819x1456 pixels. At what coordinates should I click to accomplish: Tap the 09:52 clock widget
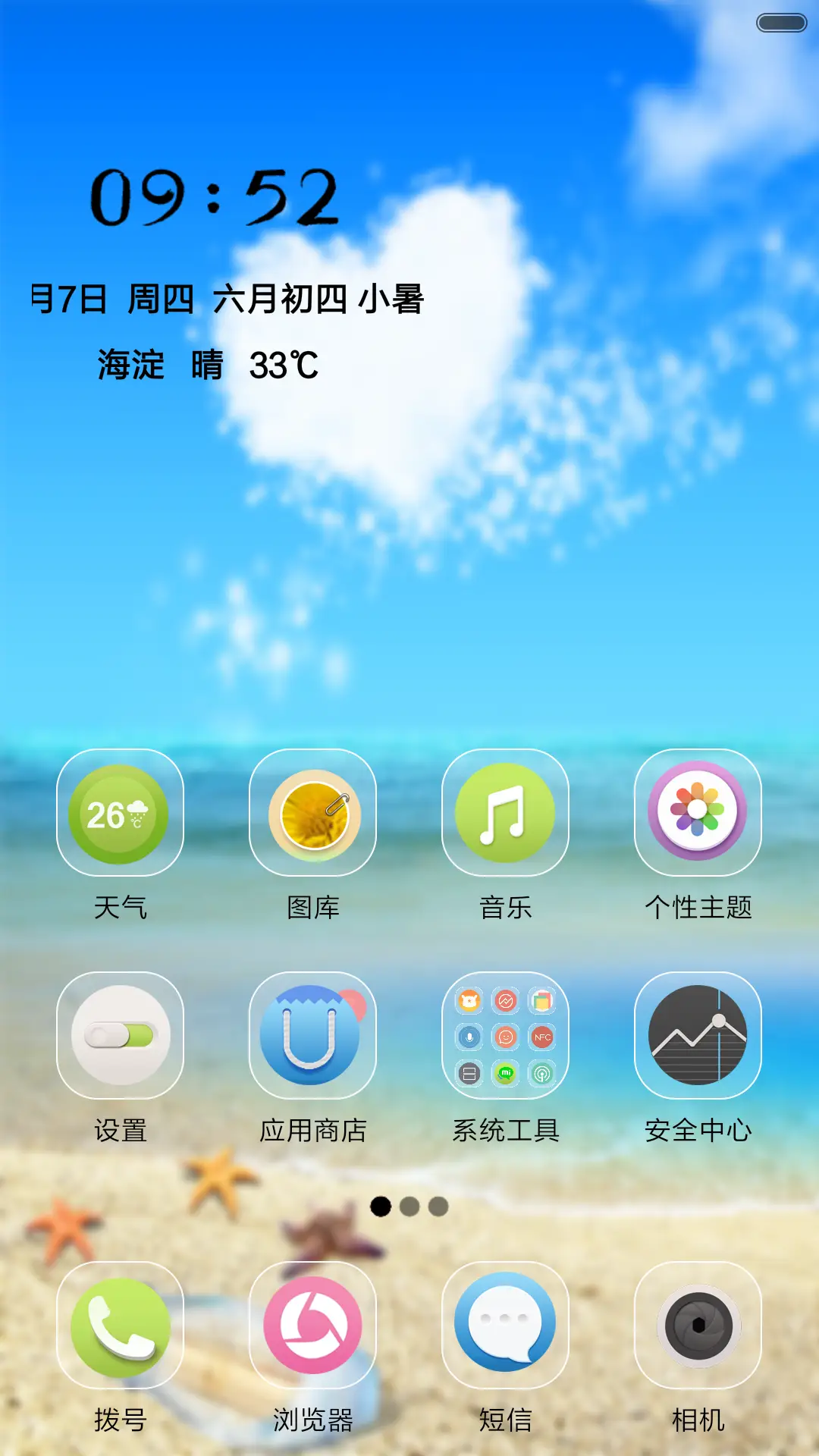(216, 196)
